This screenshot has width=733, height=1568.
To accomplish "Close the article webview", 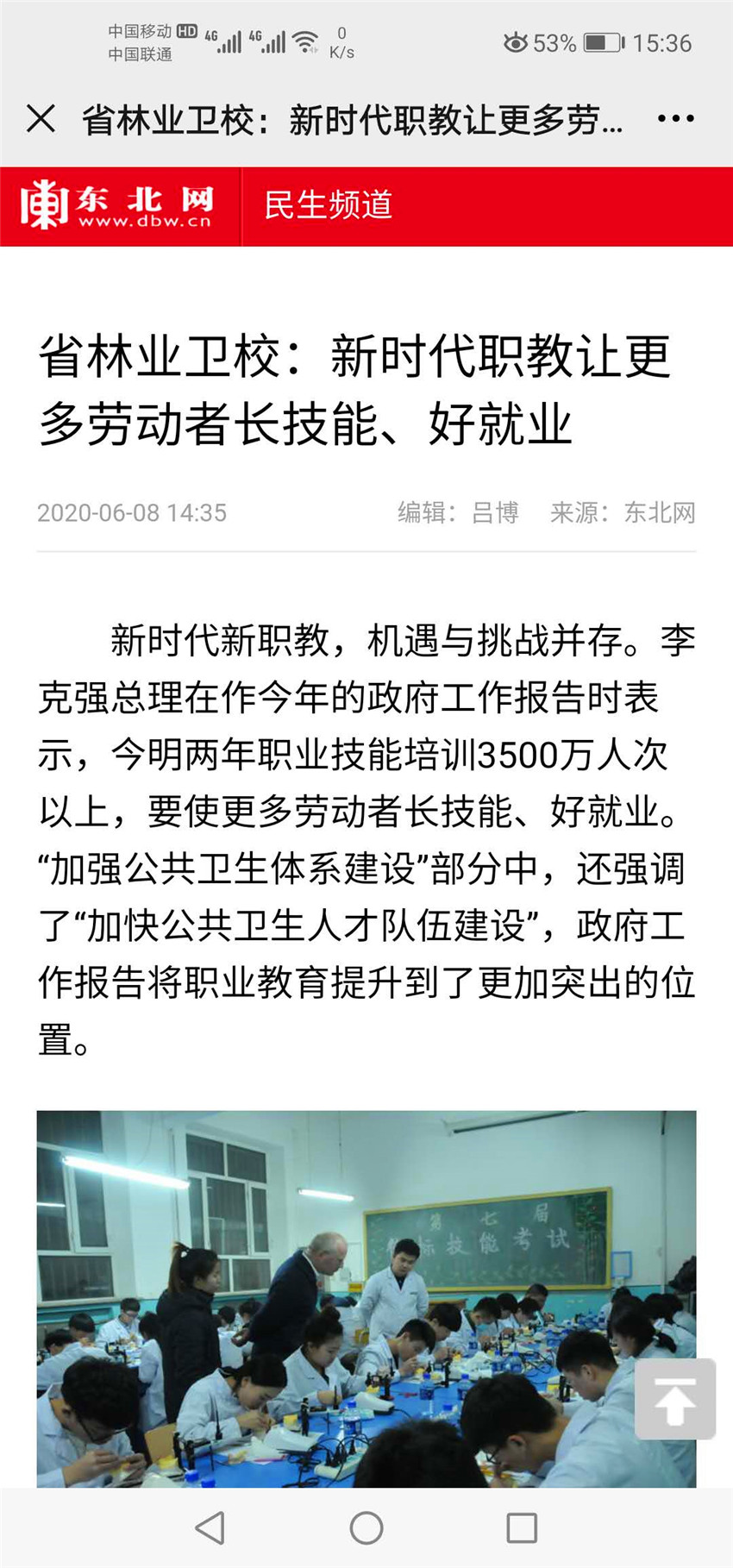I will click(x=41, y=119).
